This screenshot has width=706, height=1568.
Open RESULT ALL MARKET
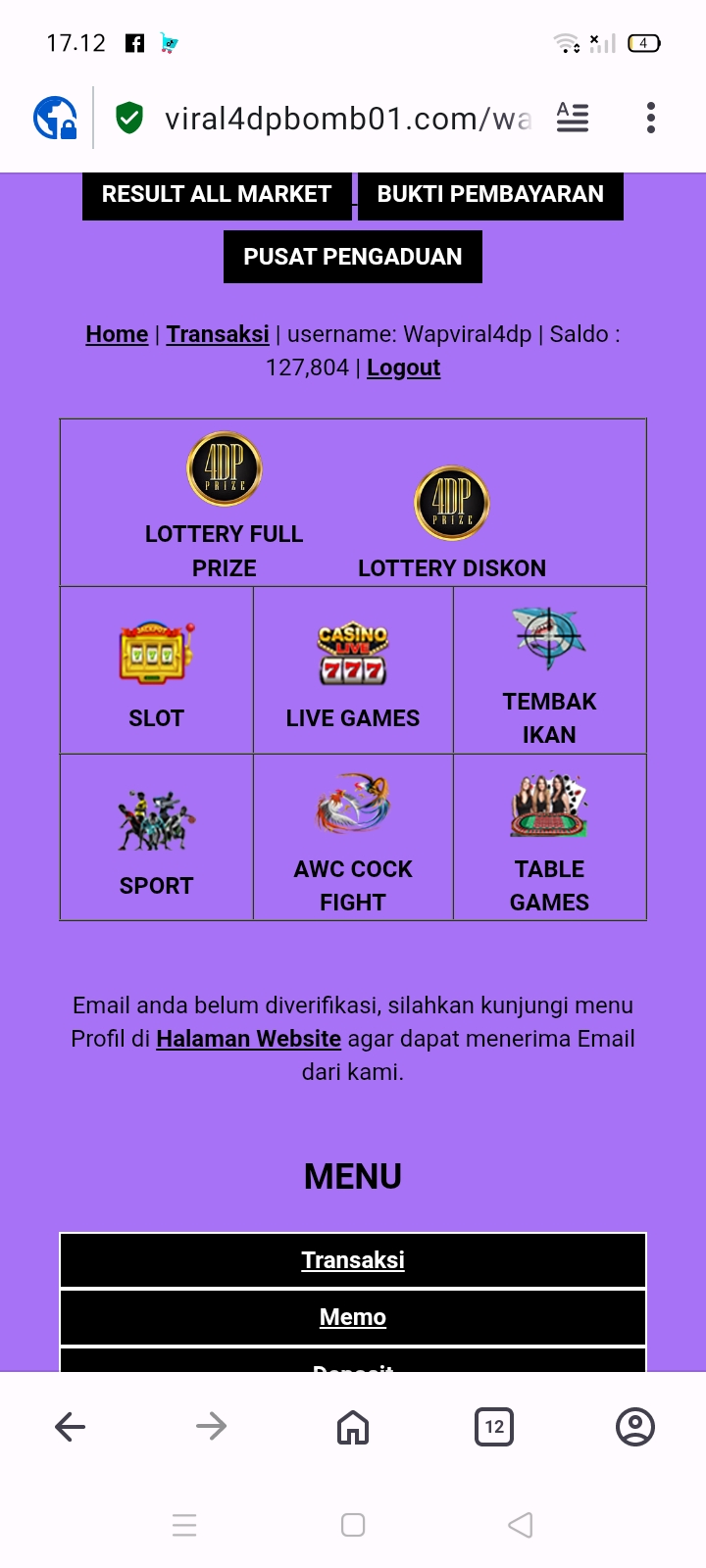pyautogui.click(x=217, y=194)
